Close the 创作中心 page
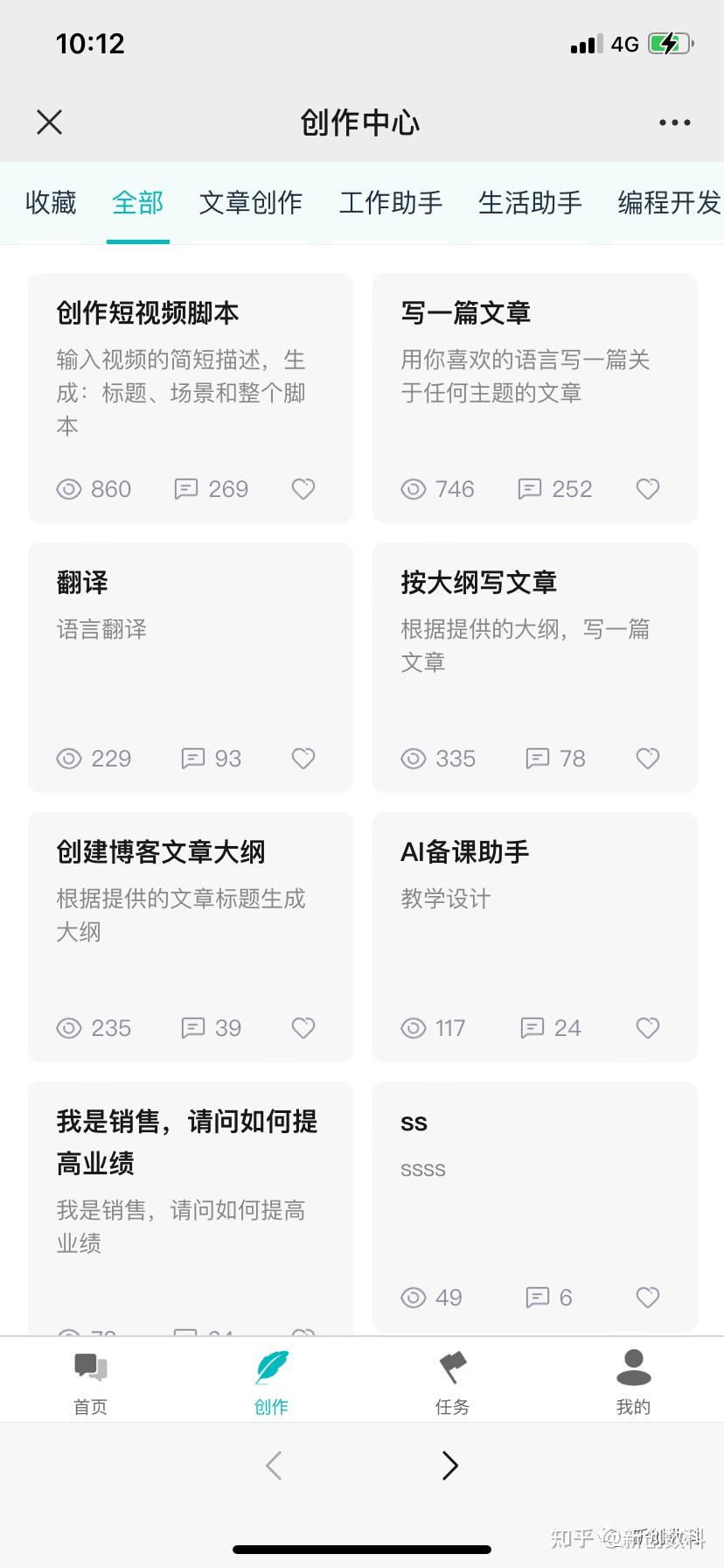 pyautogui.click(x=50, y=122)
